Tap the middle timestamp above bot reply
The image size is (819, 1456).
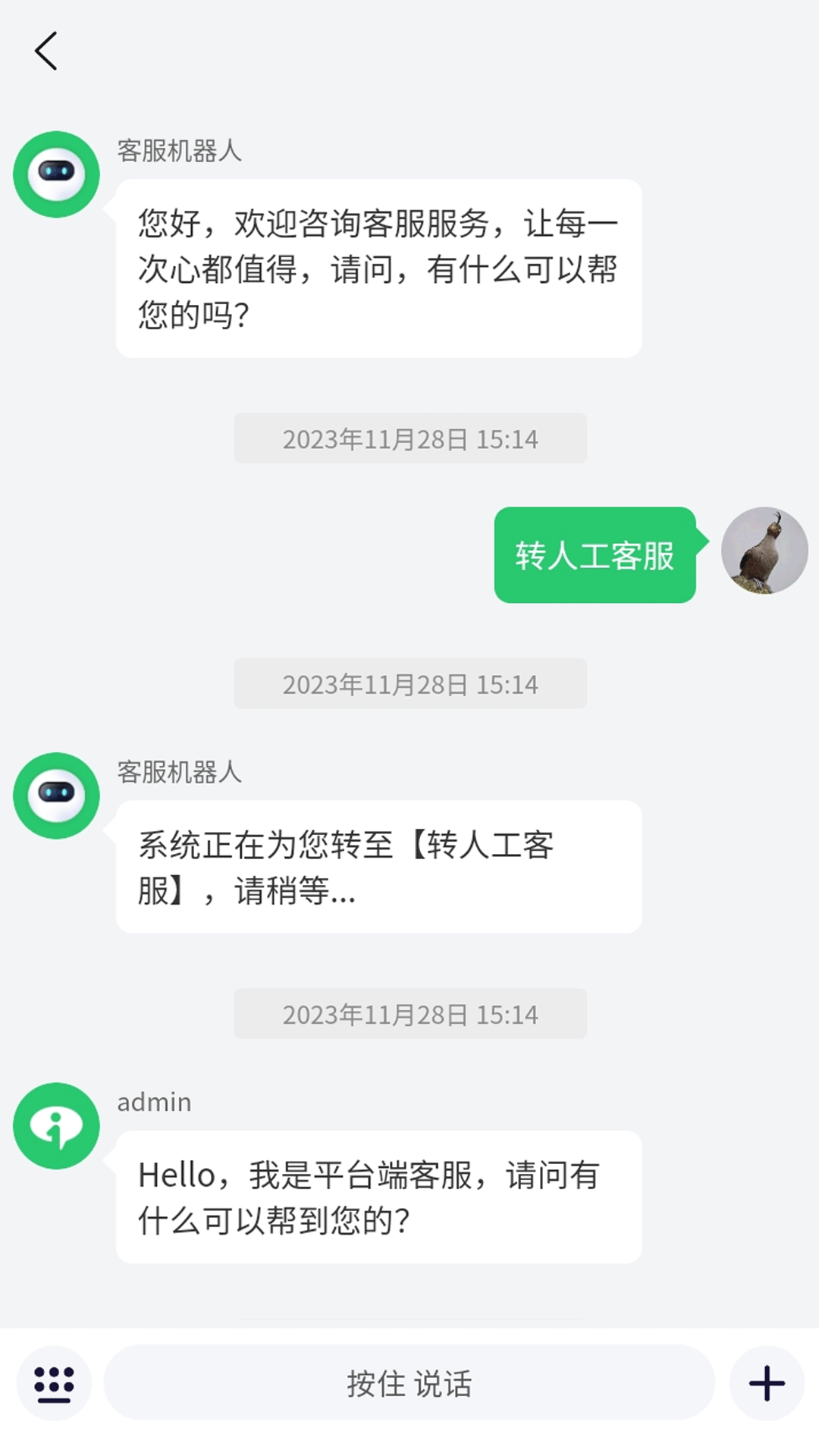click(409, 683)
